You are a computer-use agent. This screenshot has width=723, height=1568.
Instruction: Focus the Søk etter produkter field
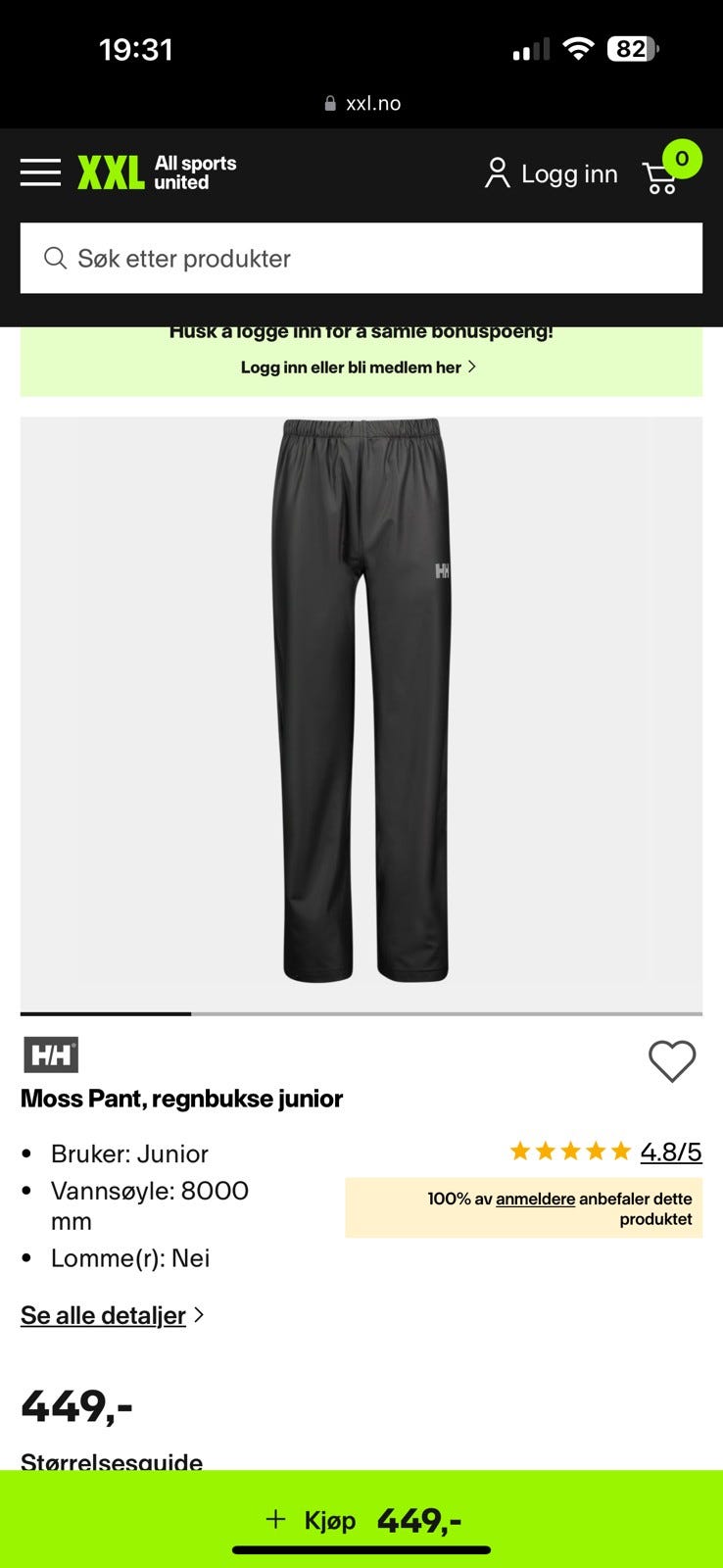(361, 259)
